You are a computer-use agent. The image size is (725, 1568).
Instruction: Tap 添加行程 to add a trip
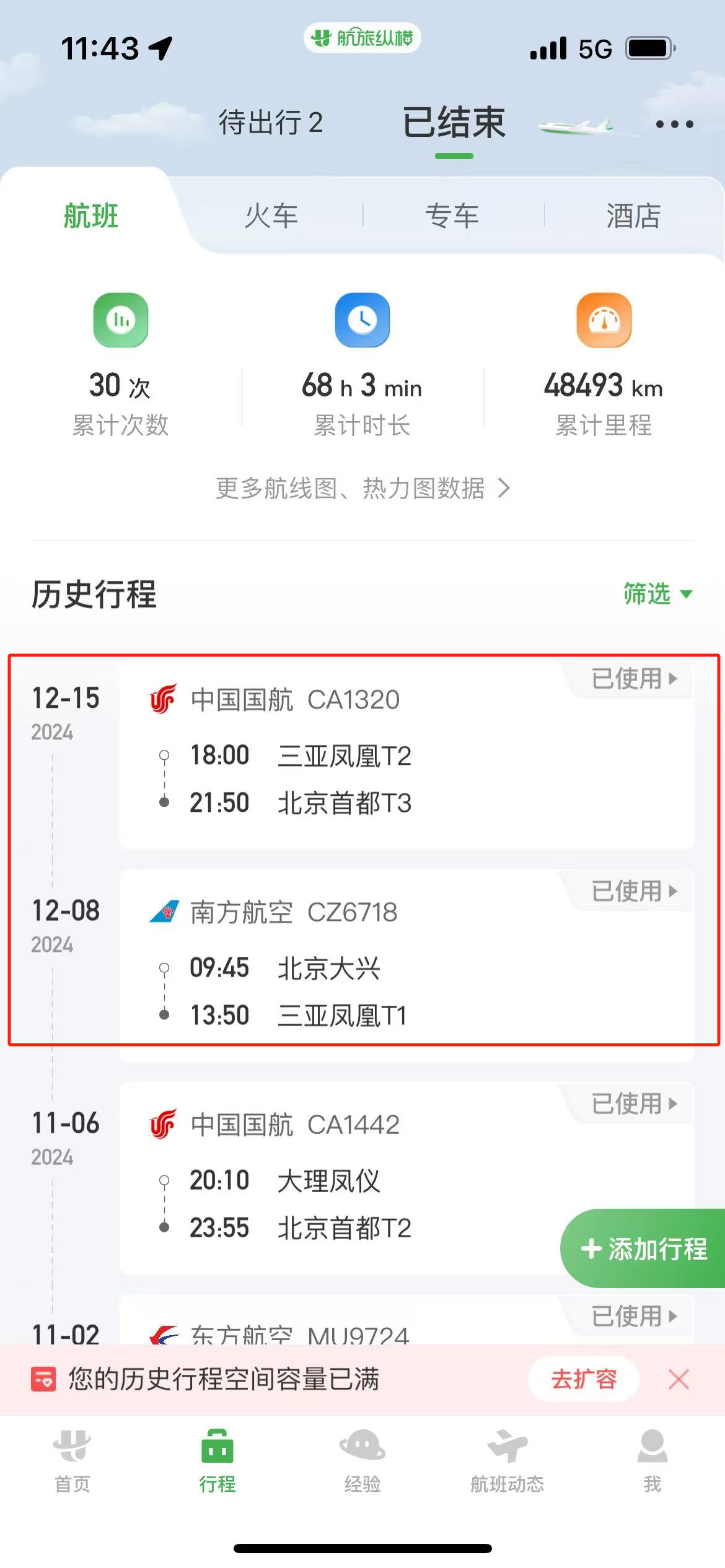[x=644, y=1248]
